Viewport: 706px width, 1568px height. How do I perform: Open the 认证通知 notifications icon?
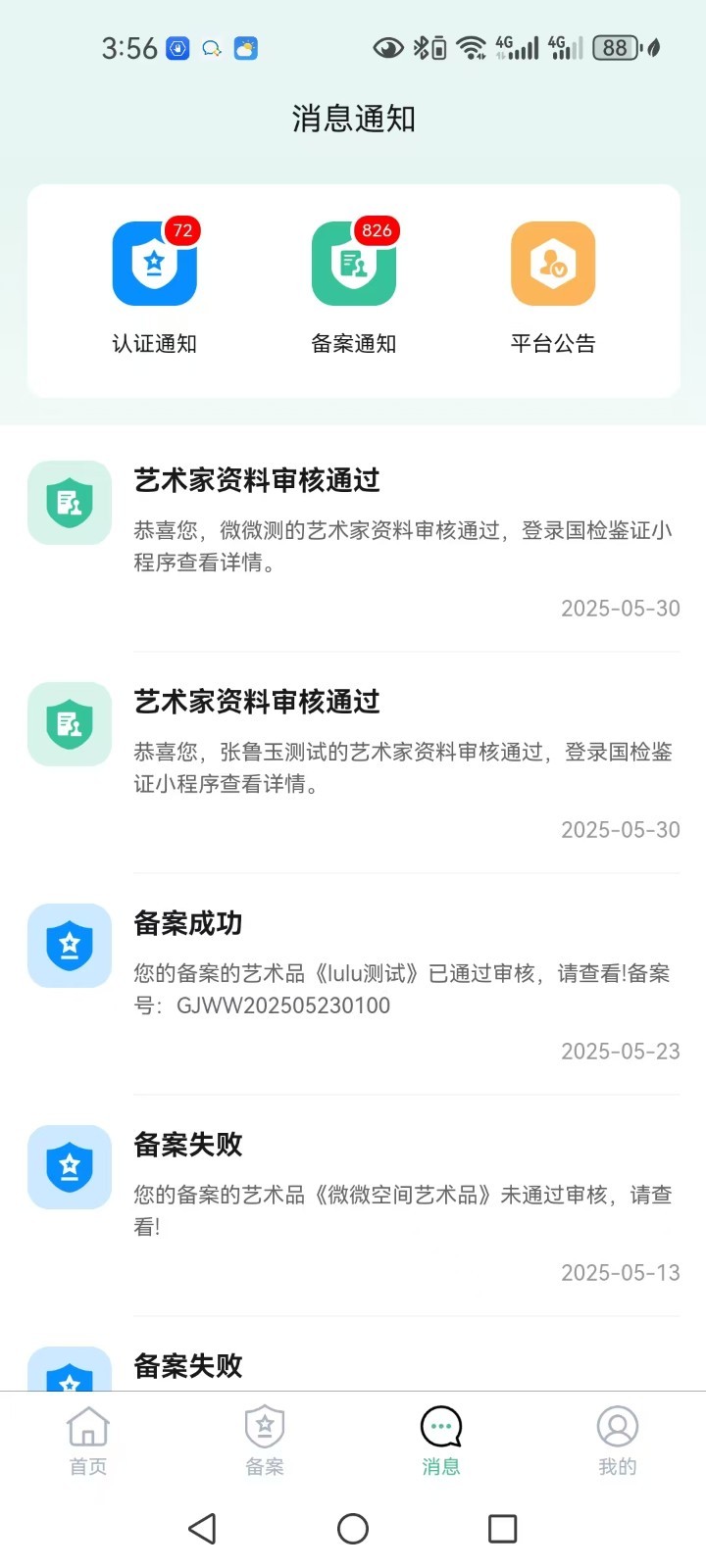(x=153, y=265)
